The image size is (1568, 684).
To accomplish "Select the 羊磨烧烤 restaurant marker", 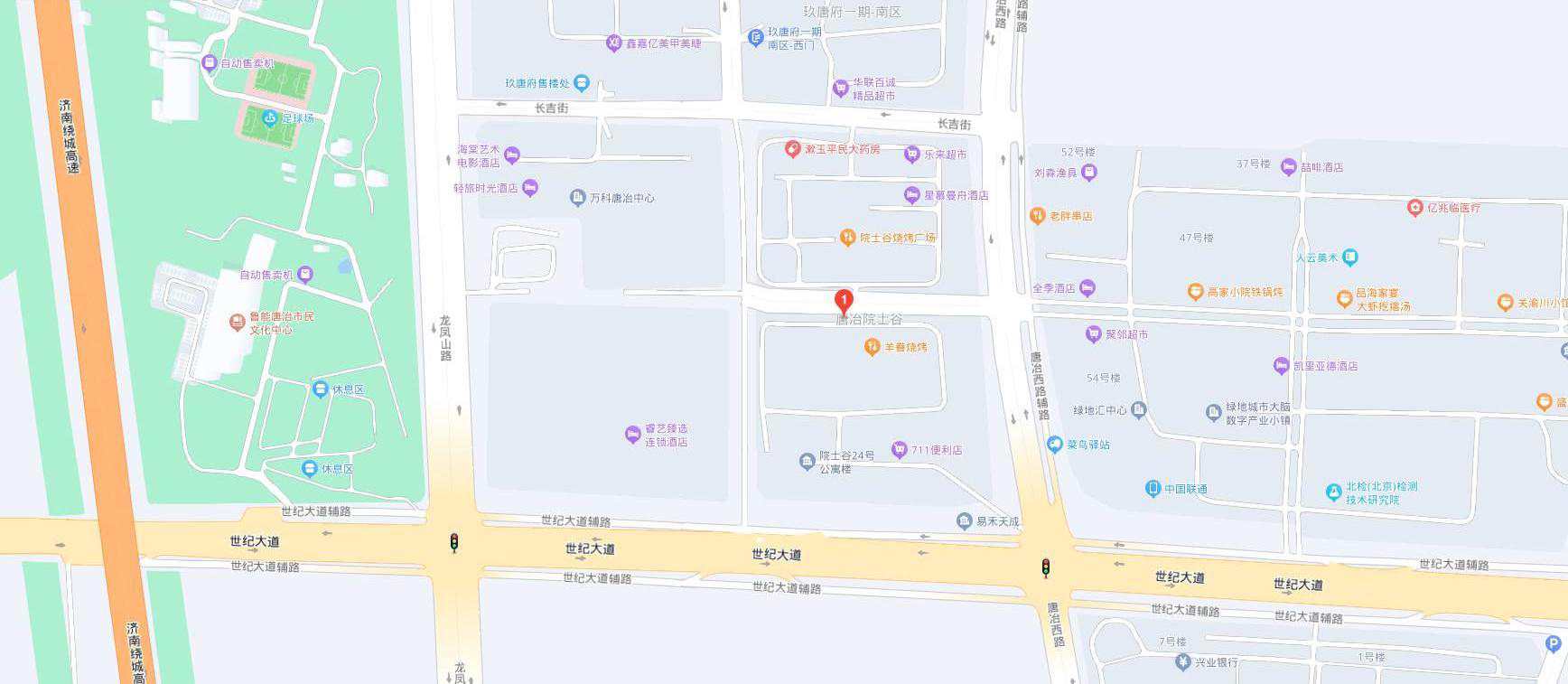I will 872,347.
